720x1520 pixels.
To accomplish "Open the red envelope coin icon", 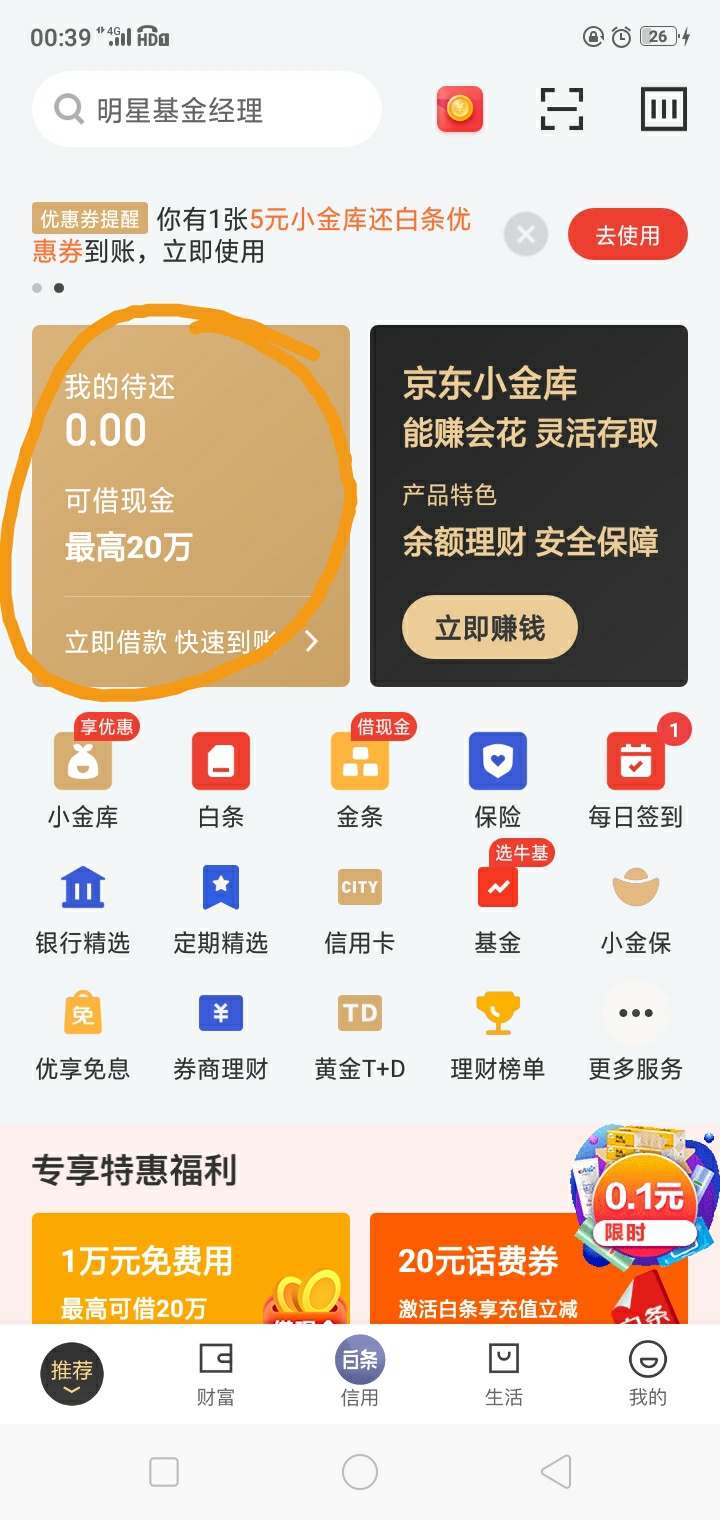I will 460,110.
